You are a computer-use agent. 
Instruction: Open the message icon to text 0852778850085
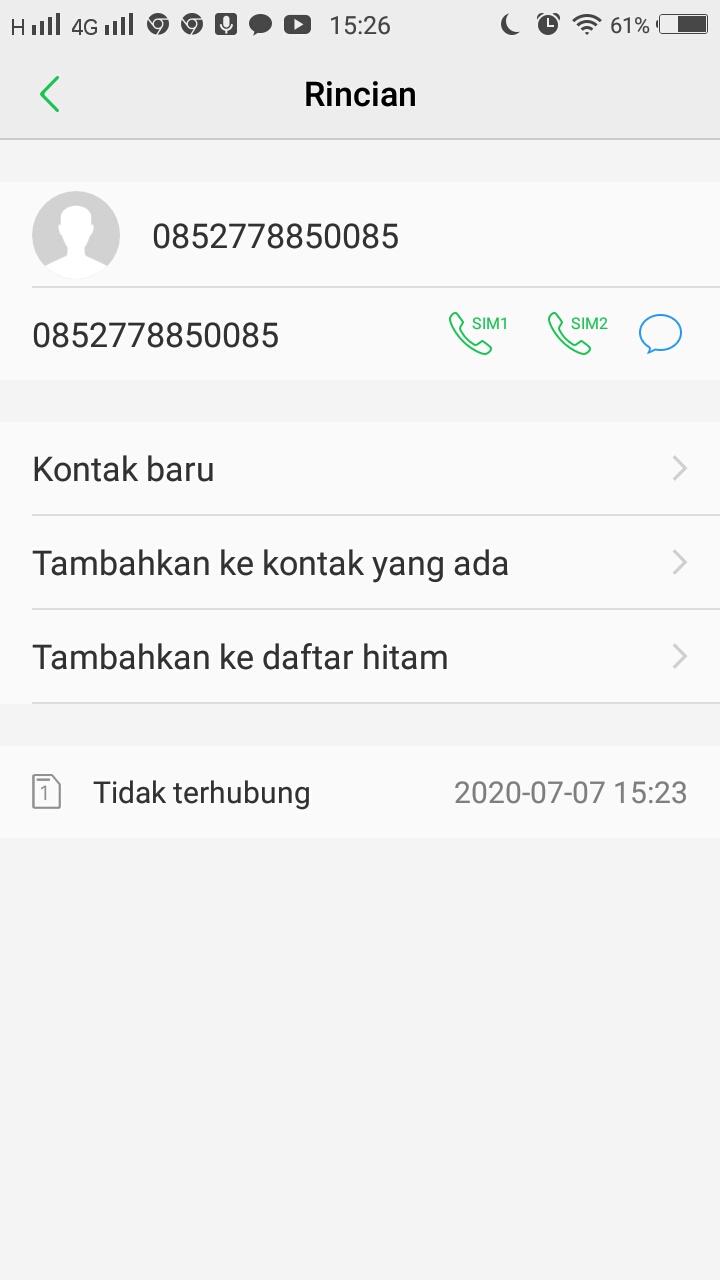660,333
